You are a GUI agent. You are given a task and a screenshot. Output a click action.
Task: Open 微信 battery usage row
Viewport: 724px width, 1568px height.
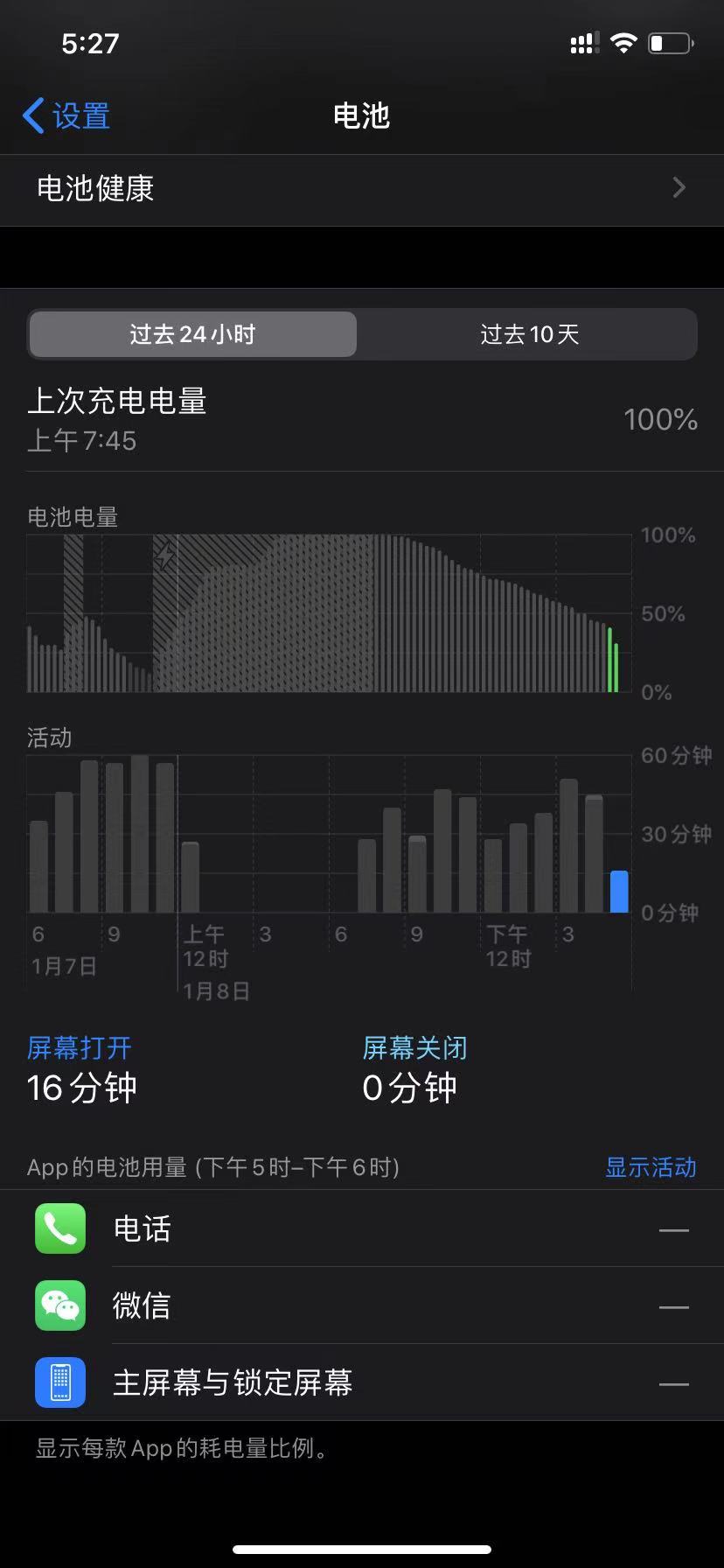click(361, 1305)
